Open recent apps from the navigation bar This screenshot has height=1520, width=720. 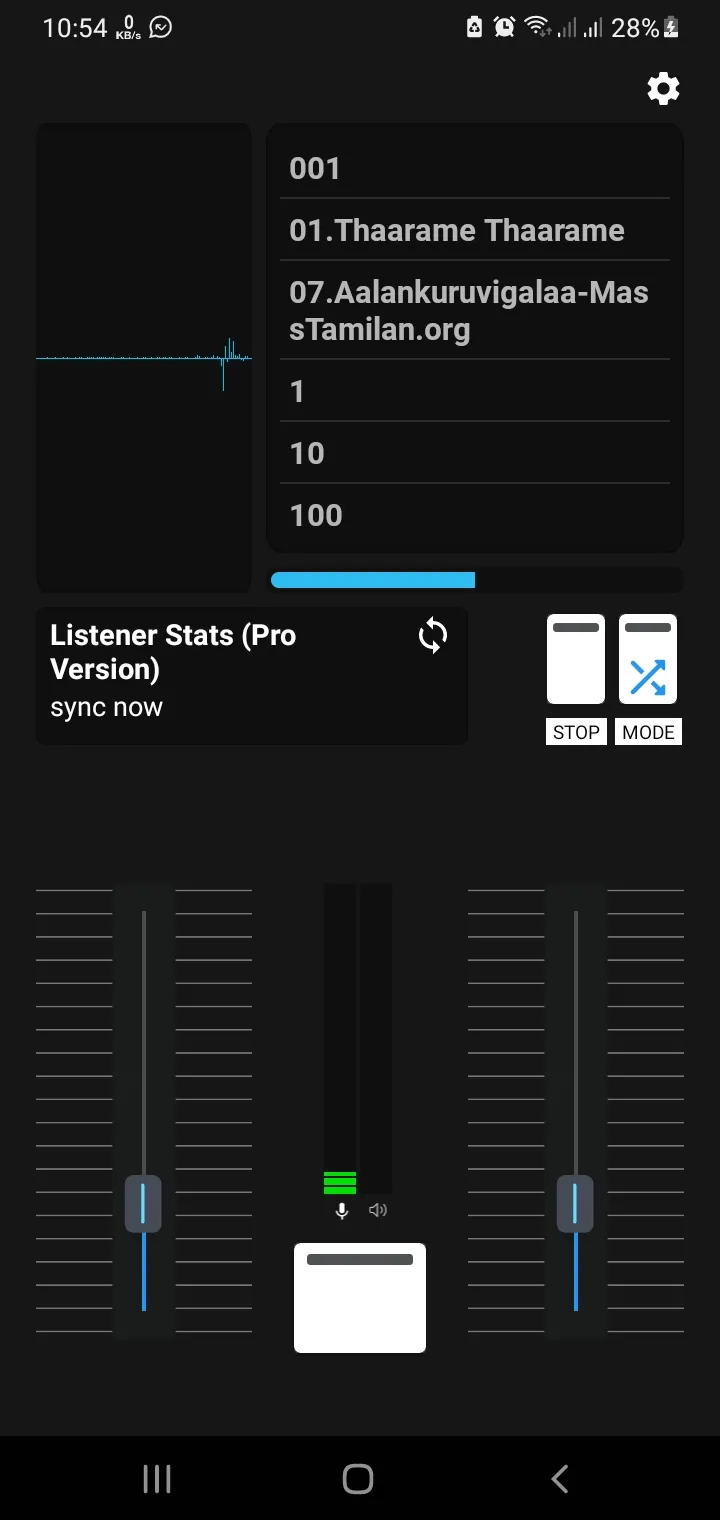157,1479
